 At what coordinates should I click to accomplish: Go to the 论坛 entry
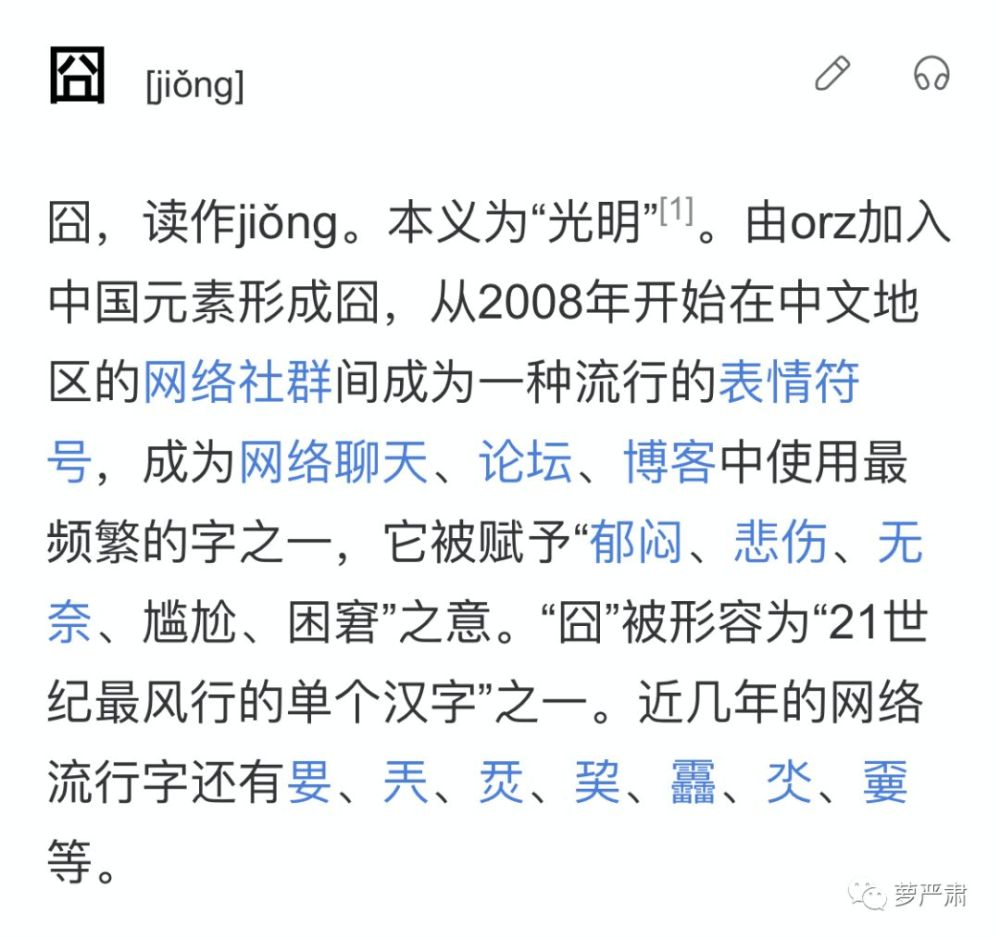tap(525, 462)
